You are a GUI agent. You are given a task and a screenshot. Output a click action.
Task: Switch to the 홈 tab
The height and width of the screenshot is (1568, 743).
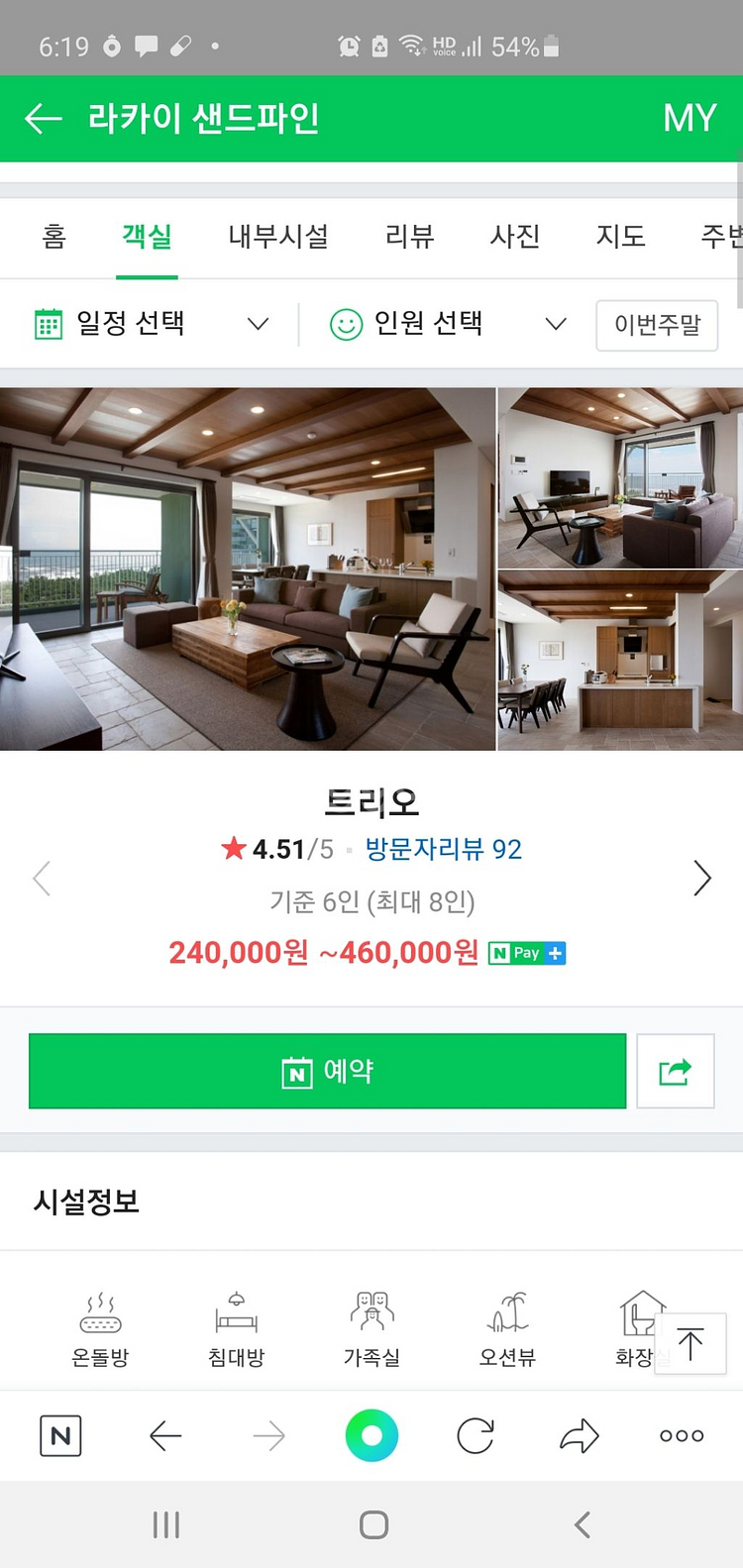[x=54, y=237]
